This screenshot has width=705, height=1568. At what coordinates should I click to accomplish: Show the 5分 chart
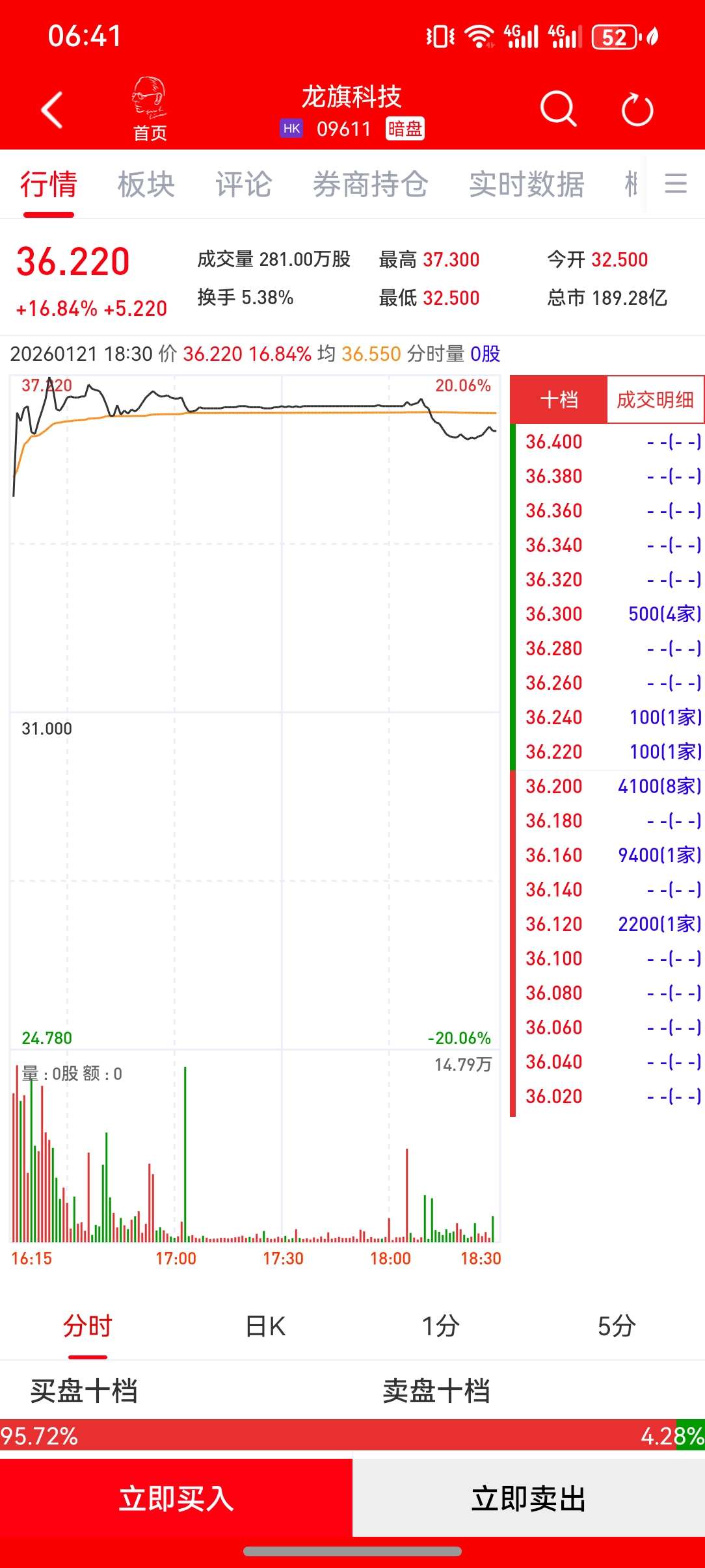point(616,1326)
